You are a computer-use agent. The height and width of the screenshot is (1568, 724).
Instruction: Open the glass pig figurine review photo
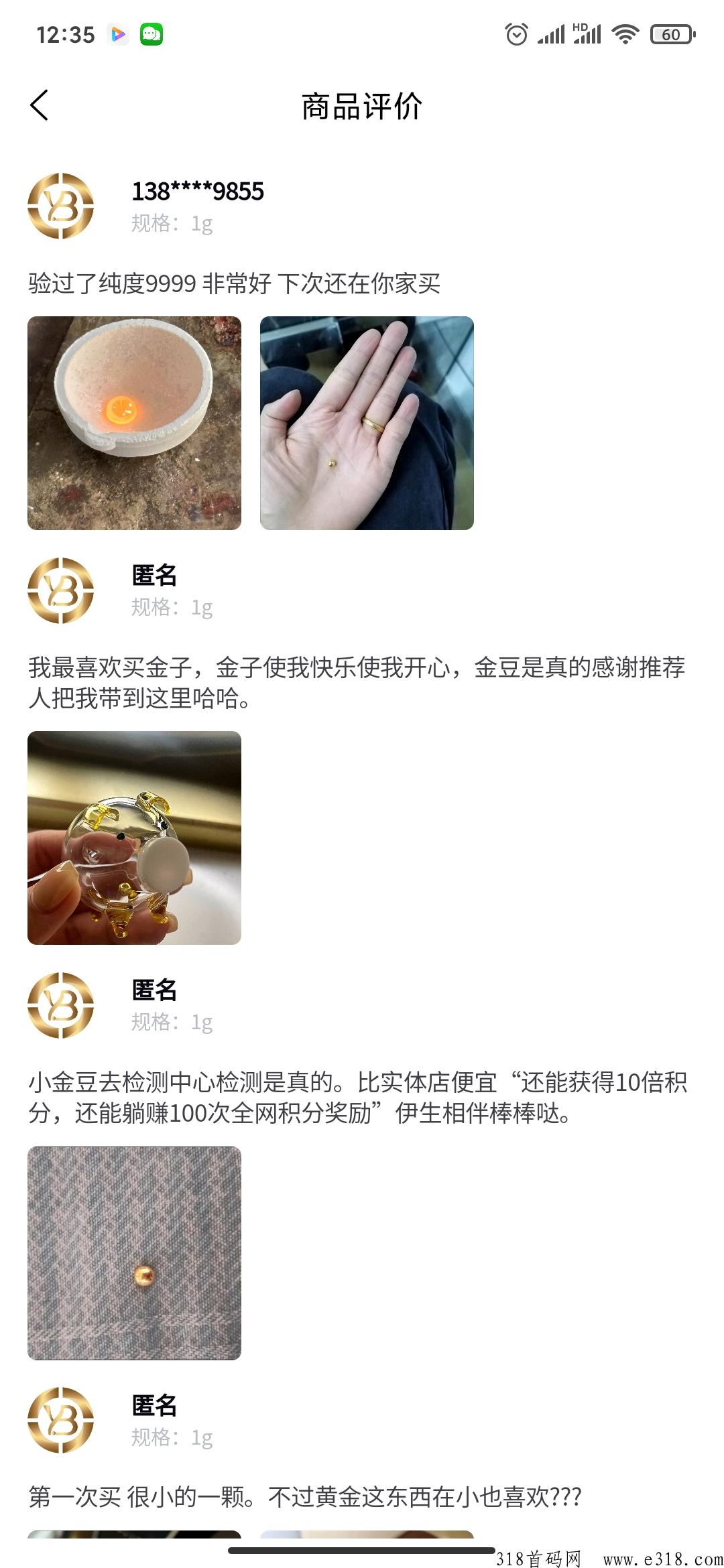[134, 838]
